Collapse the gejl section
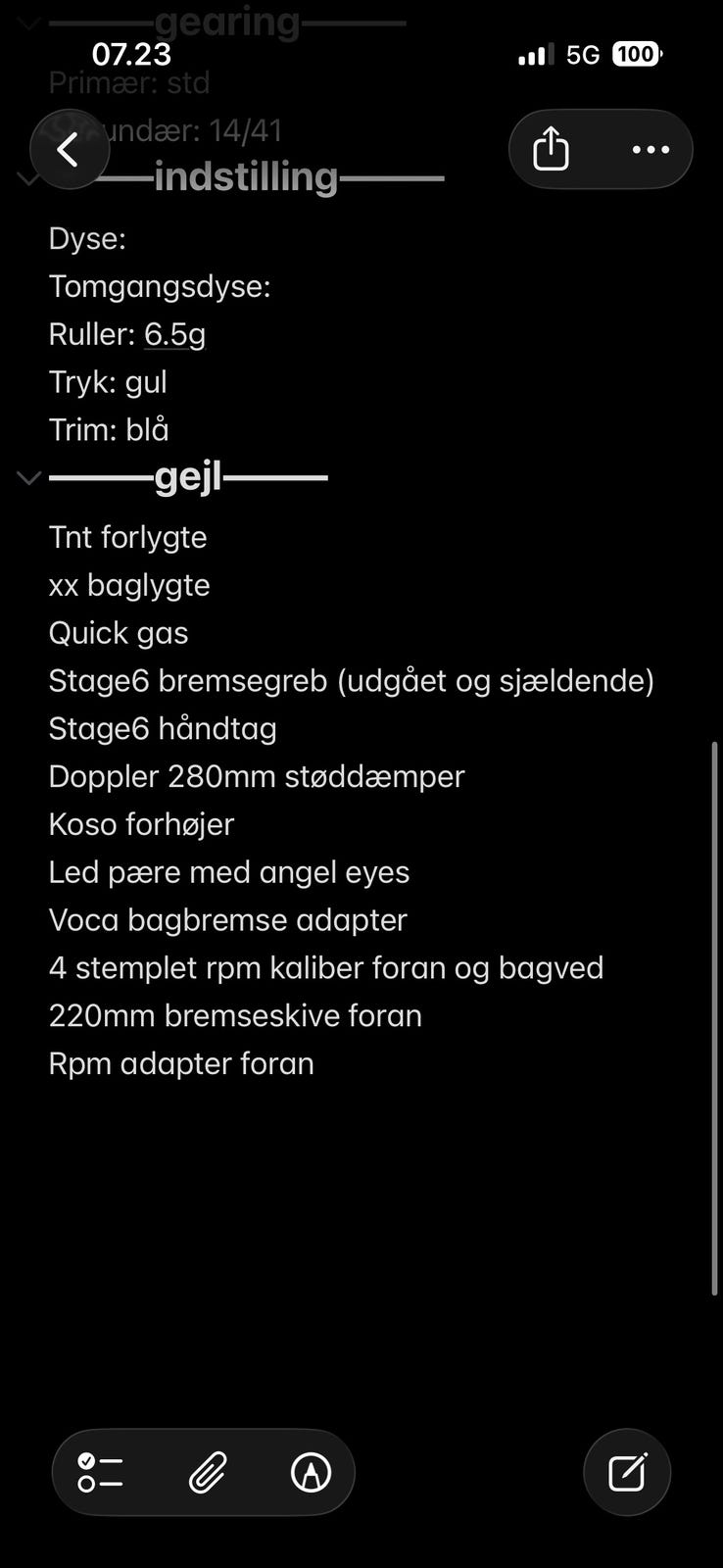Viewport: 723px width, 1568px height. [x=28, y=478]
